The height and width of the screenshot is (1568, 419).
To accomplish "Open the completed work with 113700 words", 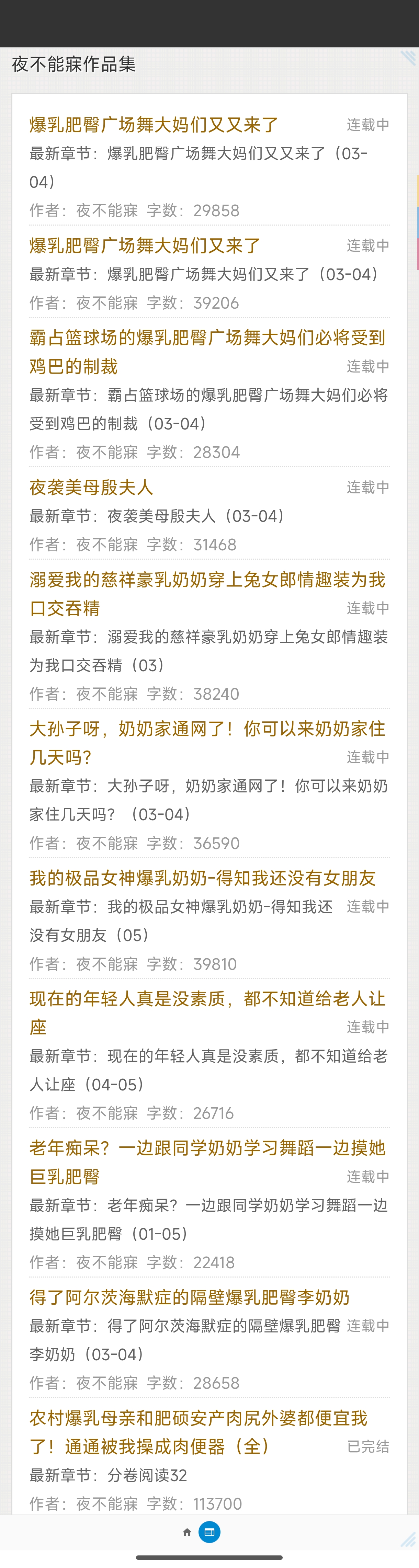I will click(199, 1432).
